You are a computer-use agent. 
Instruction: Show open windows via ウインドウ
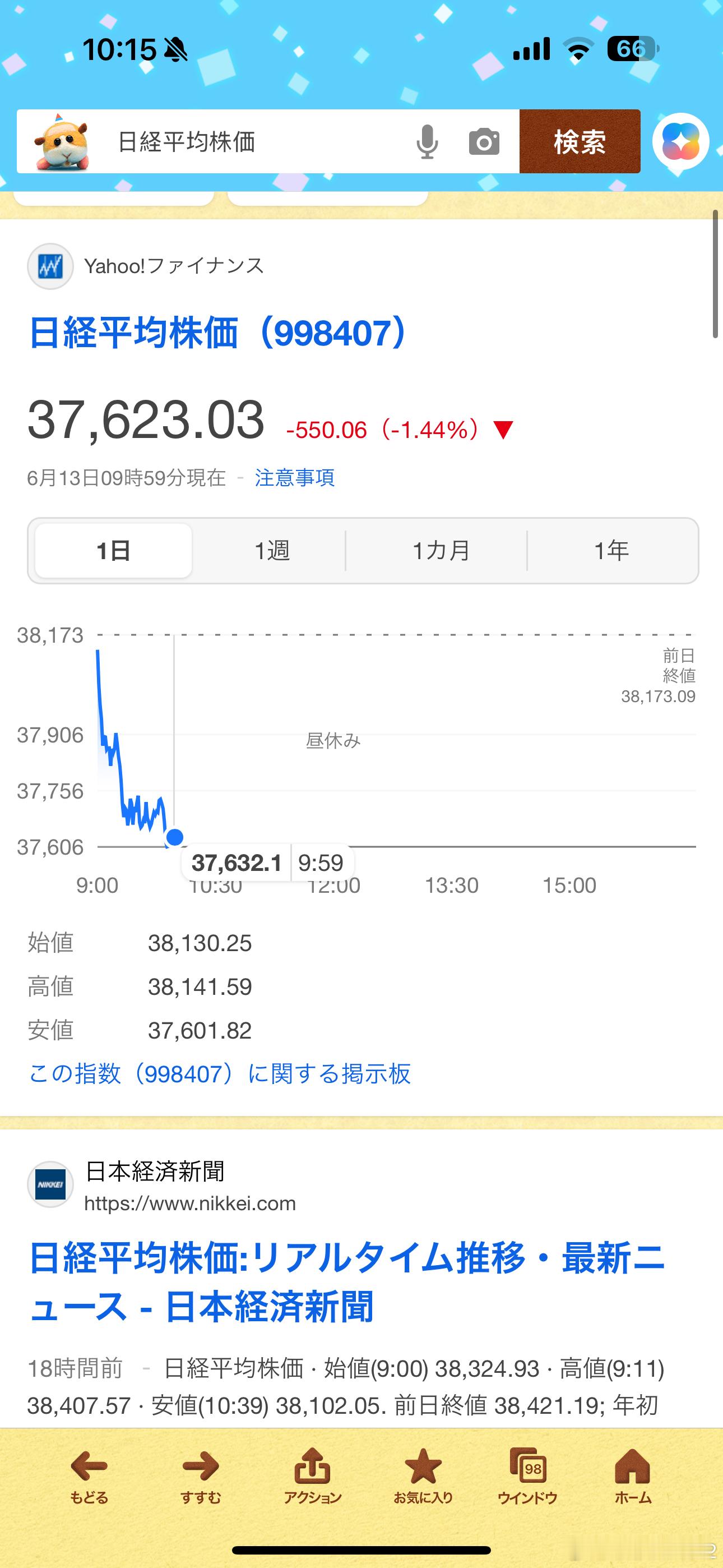(x=527, y=1475)
